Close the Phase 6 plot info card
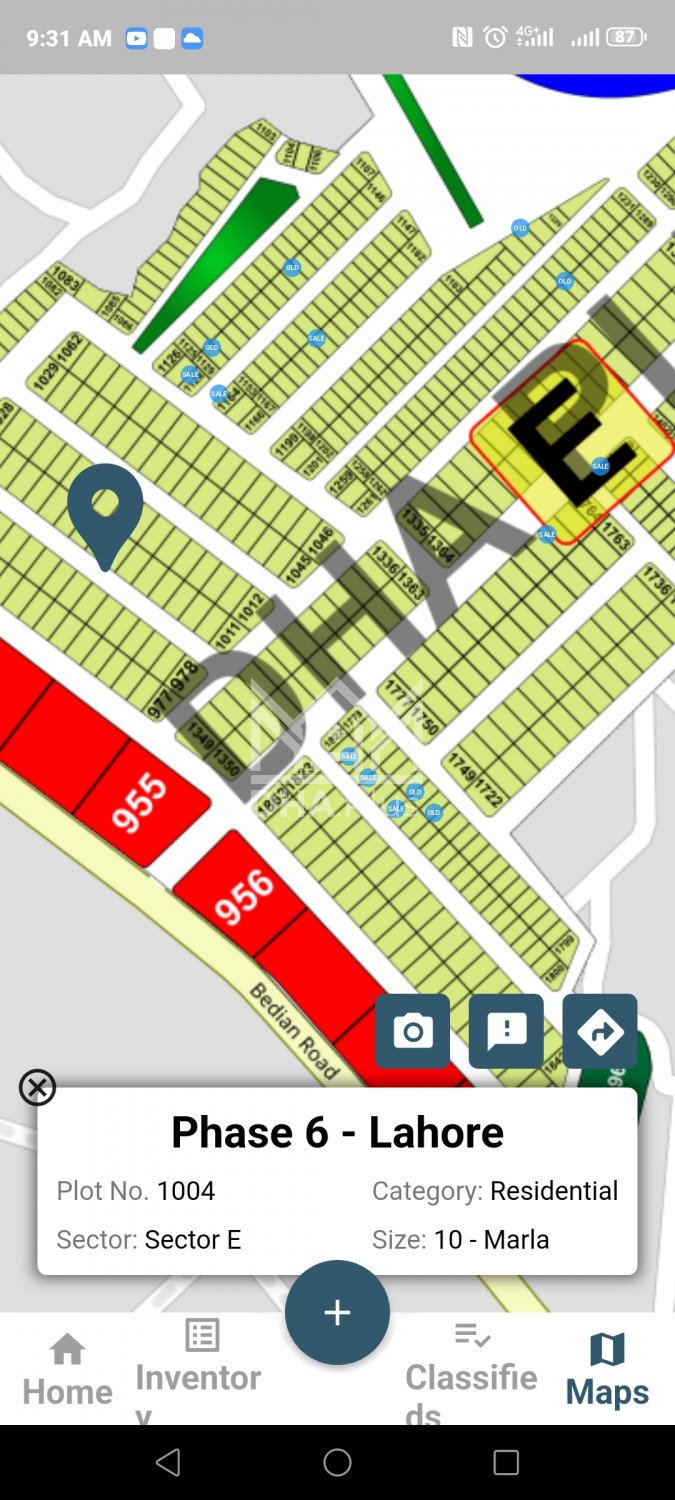 tap(38, 1087)
